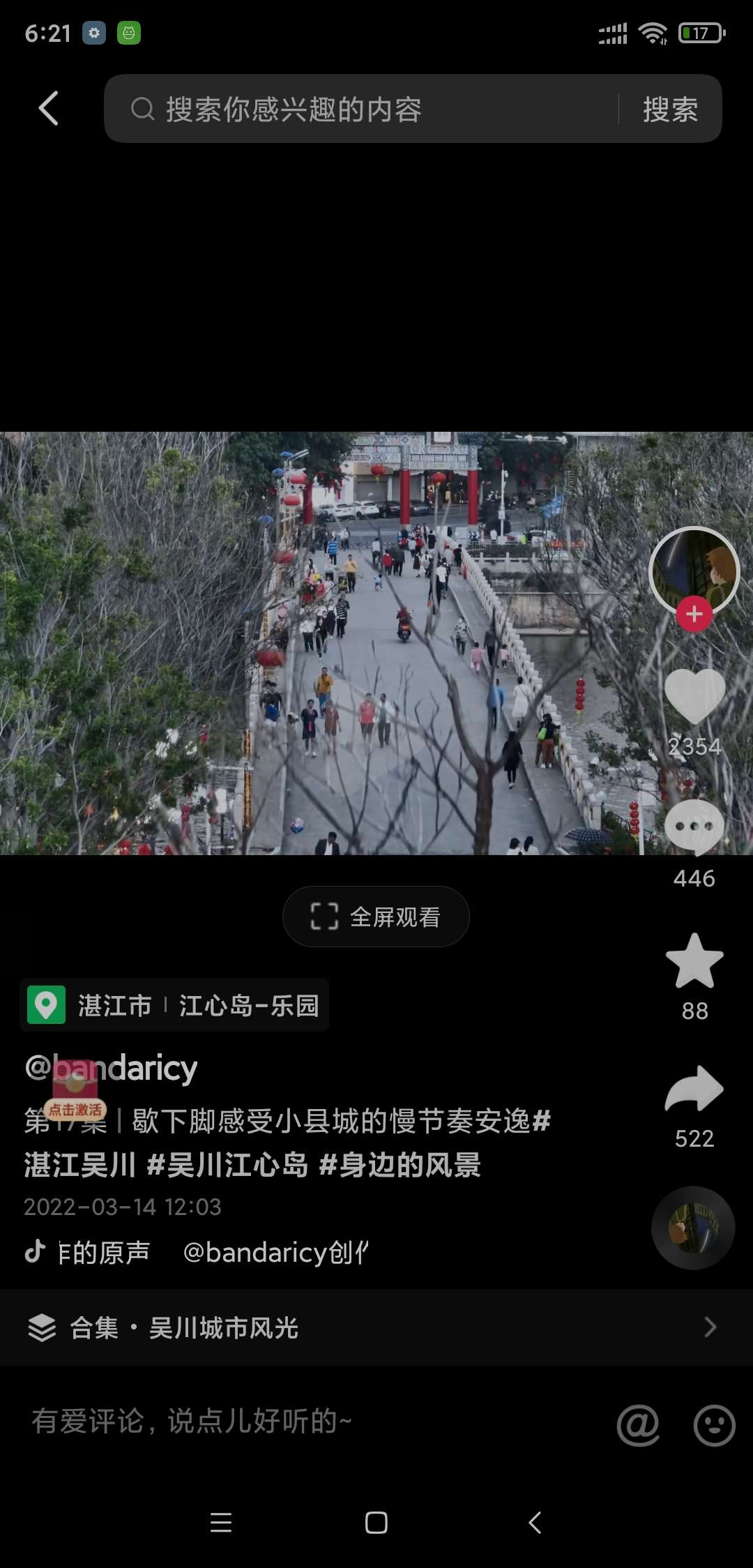Viewport: 753px width, 1568px height.
Task: Add this video to favorites star
Action: (694, 961)
